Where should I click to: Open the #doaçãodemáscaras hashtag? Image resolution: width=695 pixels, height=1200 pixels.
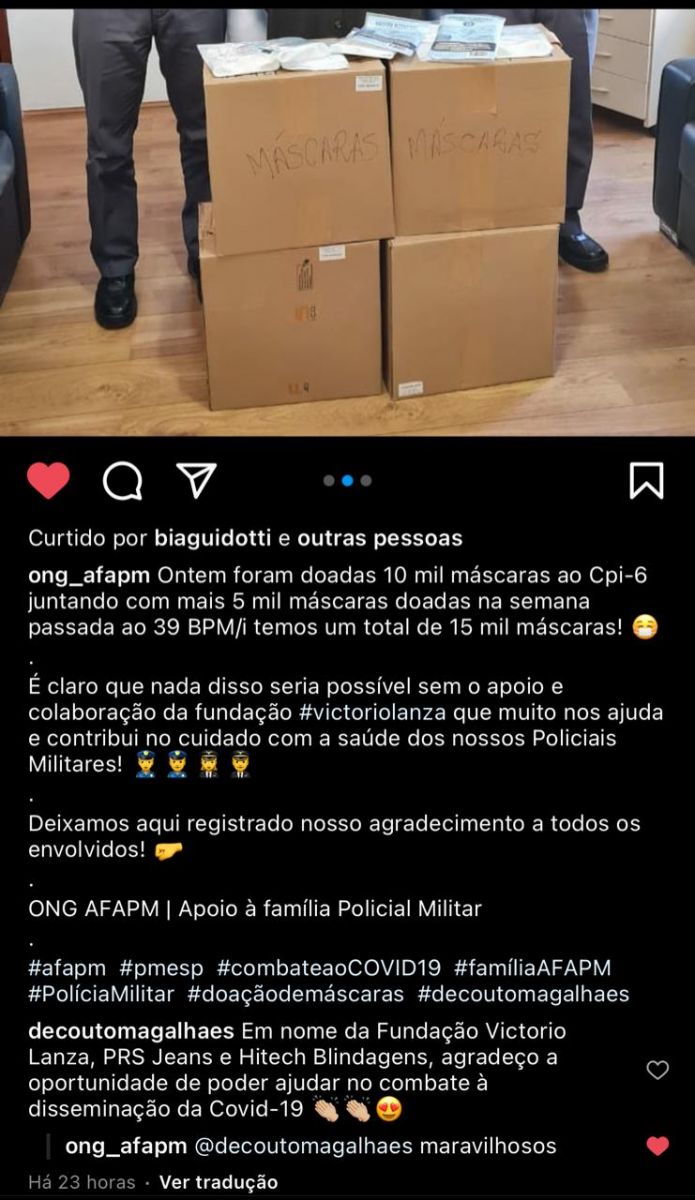(295, 994)
